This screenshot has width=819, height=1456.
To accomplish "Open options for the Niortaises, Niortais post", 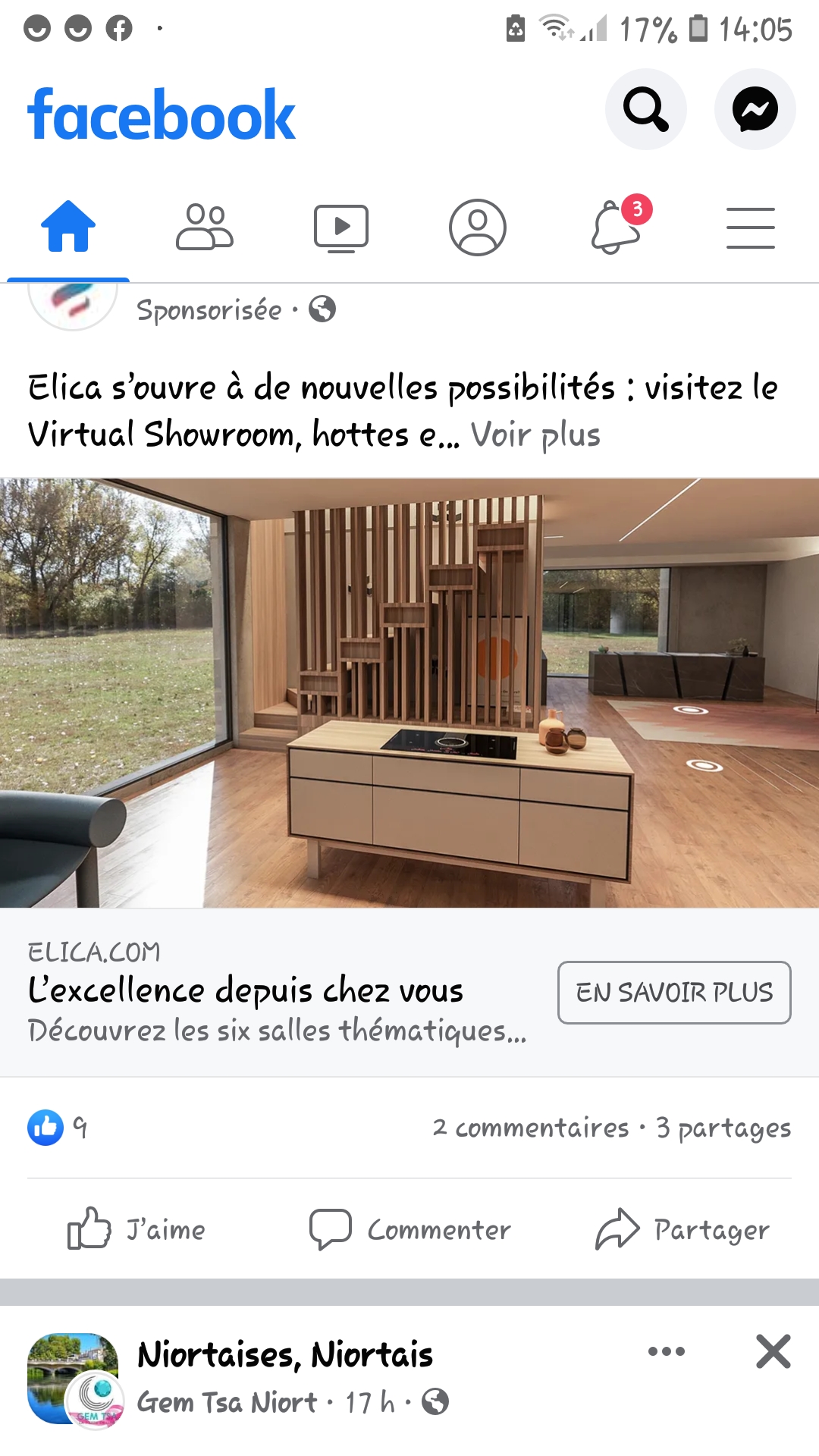I will coord(667,1351).
